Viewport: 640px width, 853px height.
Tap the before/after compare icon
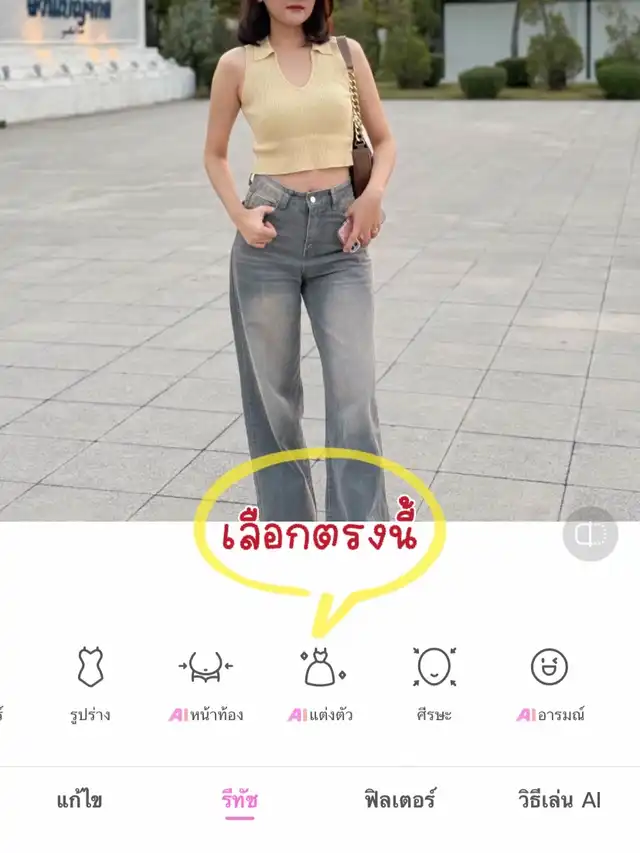(x=590, y=534)
